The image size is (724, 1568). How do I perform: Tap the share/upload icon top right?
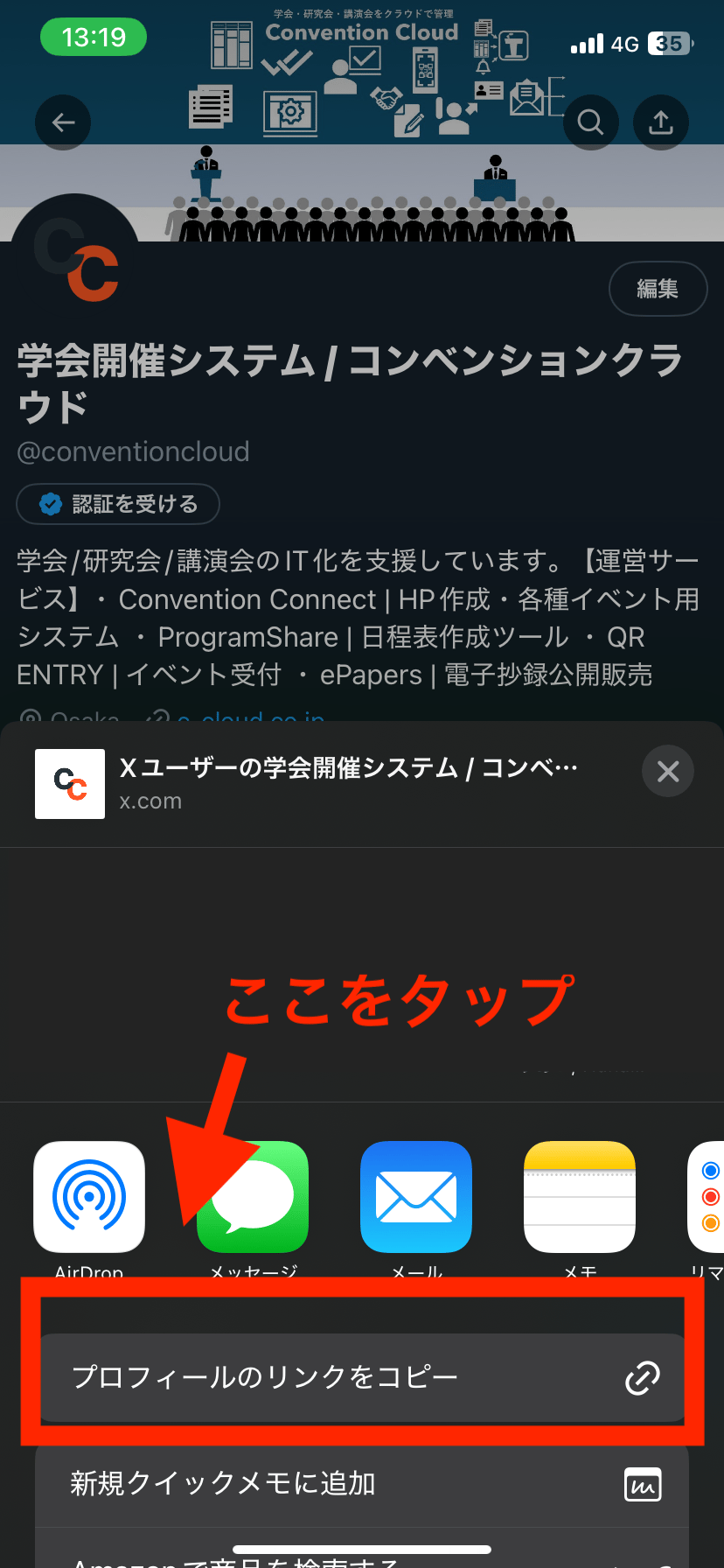661,122
